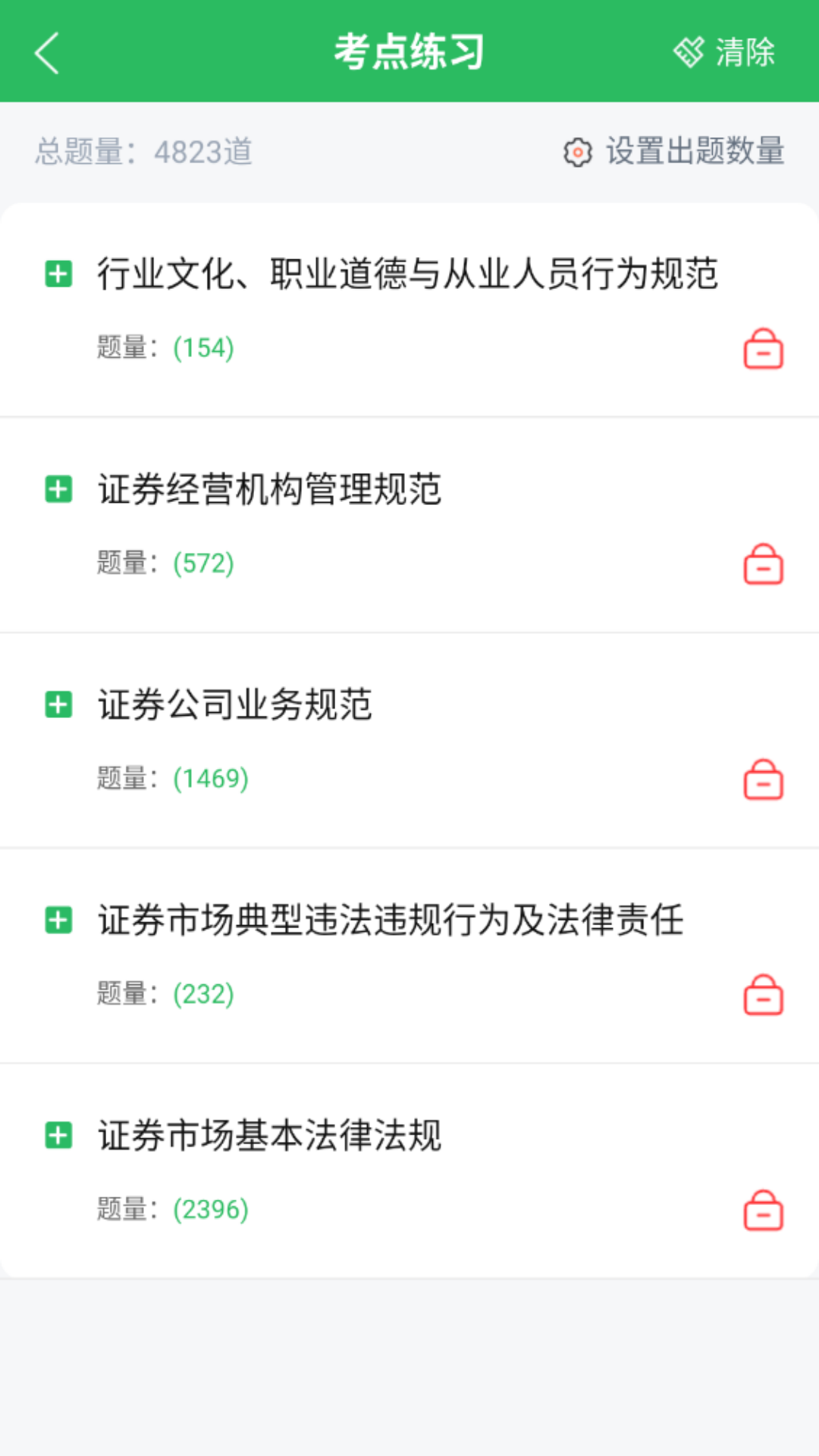819x1456 pixels.
Task: Select the 考点练习 title bar
Action: (x=409, y=52)
